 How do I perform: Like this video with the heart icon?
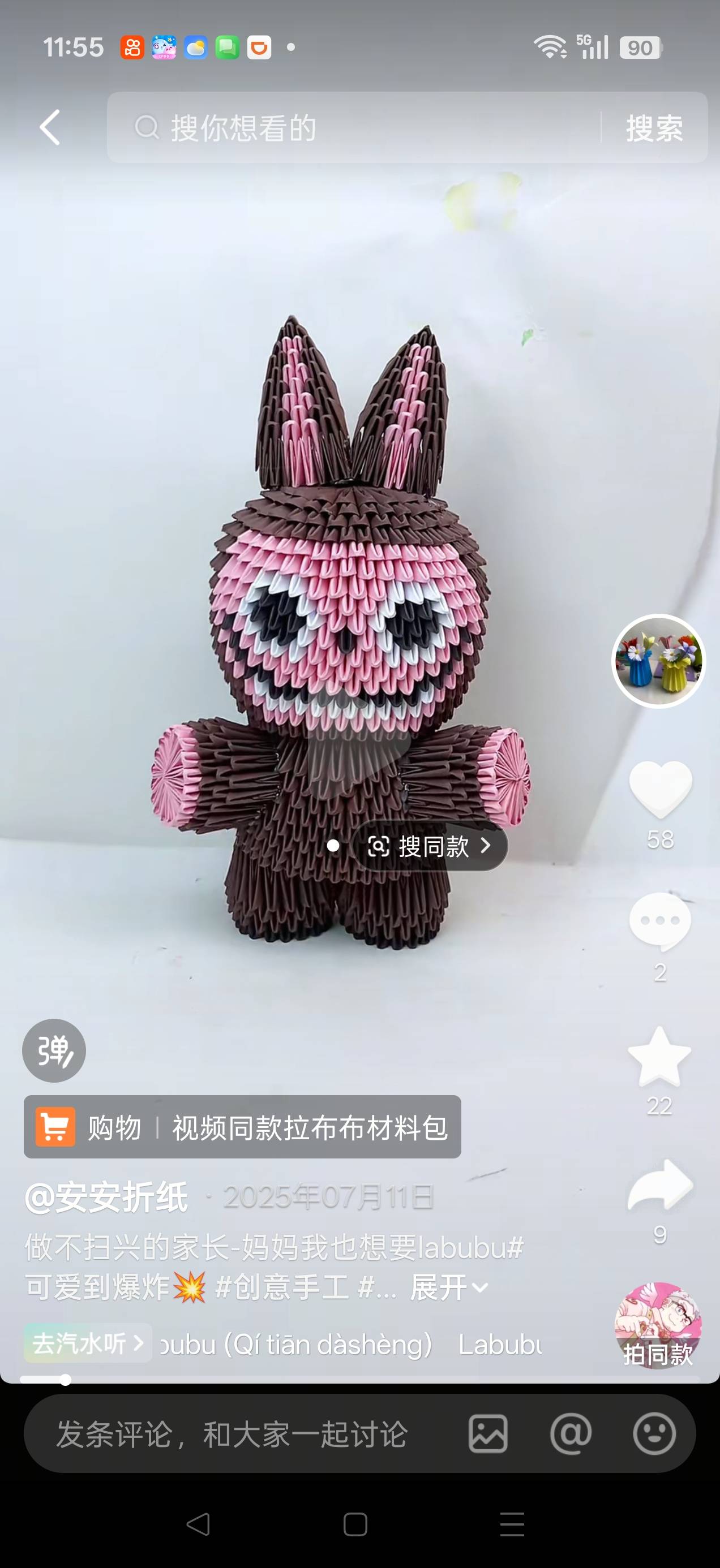click(659, 790)
